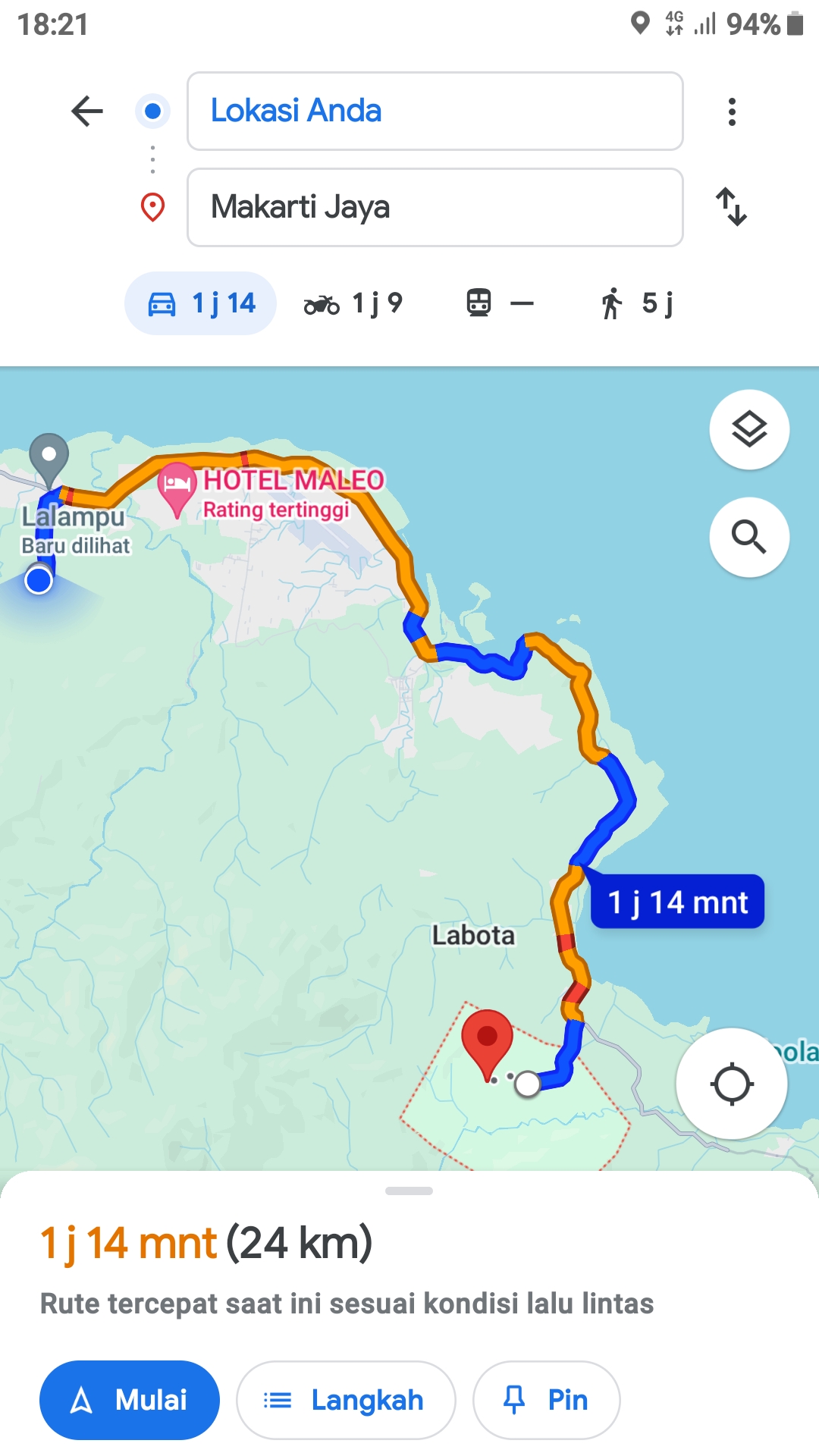Open the map layers button
Image resolution: width=819 pixels, height=1456 pixels.
click(x=749, y=430)
